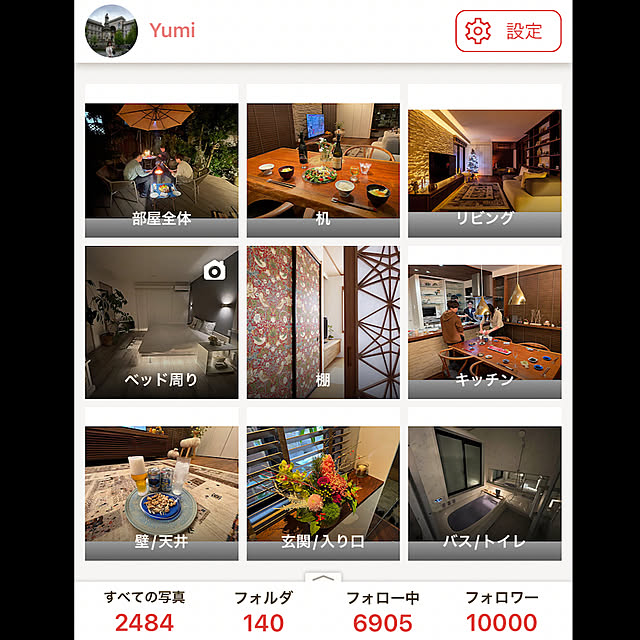This screenshot has height=640, width=640.
Task: Open the 机 photo category
Action: (x=323, y=161)
